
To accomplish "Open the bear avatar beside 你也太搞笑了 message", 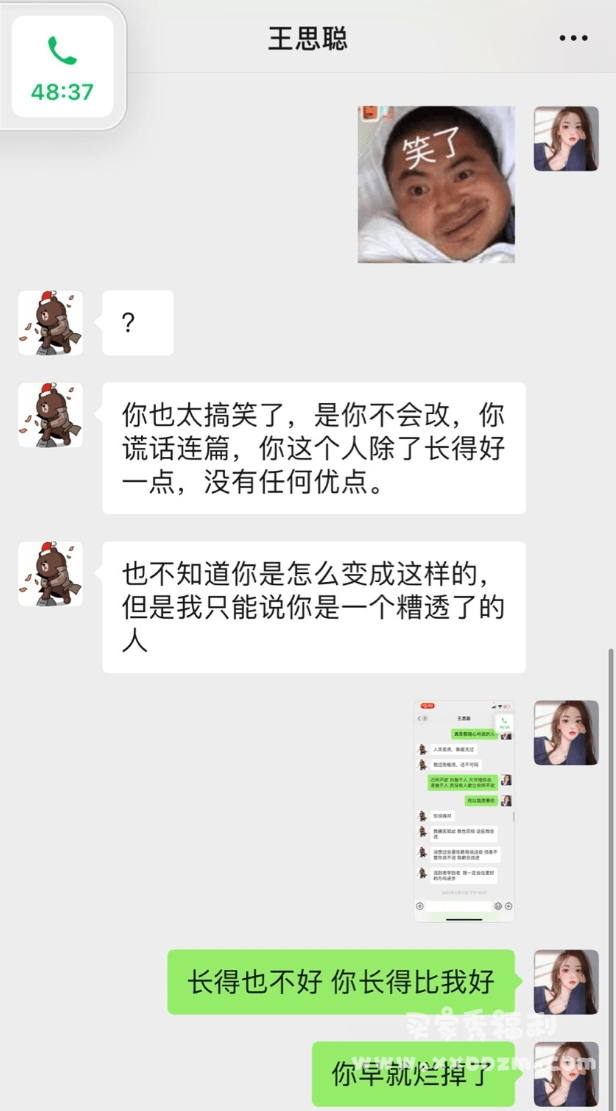I will click(x=51, y=415).
